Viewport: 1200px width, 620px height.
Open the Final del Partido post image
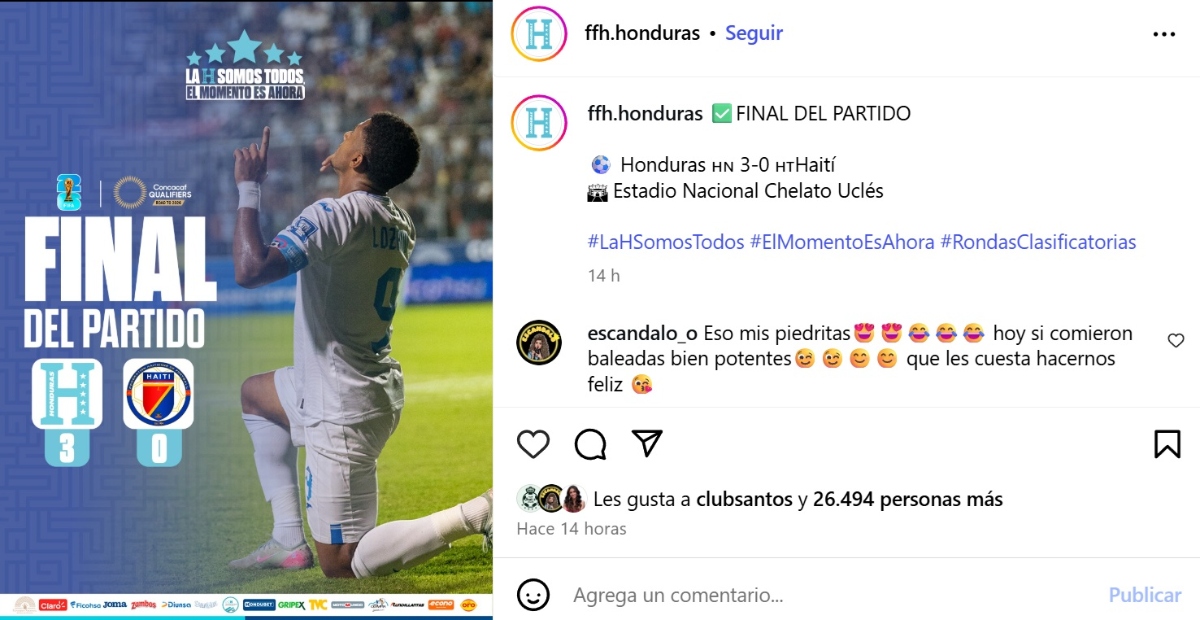(246, 310)
